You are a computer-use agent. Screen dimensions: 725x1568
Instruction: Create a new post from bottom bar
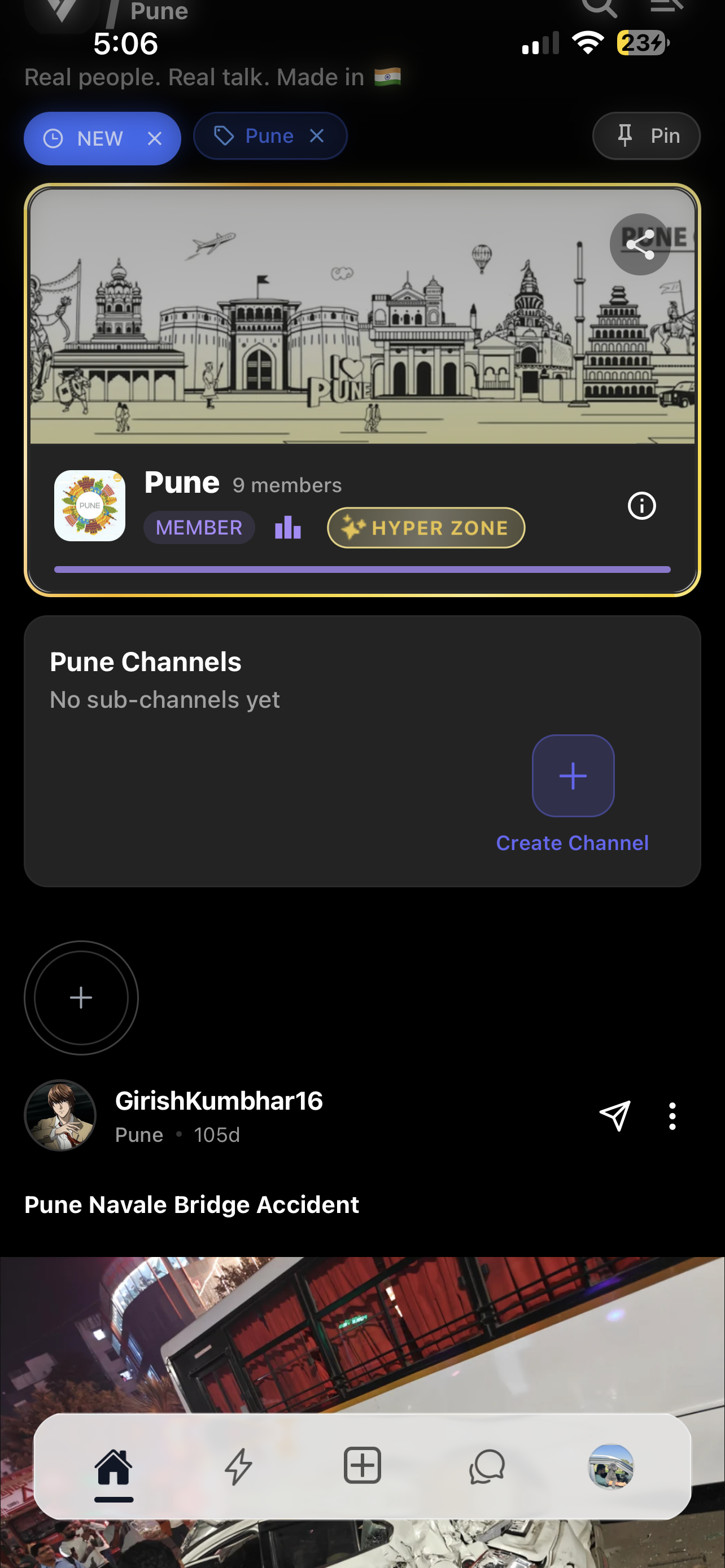click(x=362, y=1466)
